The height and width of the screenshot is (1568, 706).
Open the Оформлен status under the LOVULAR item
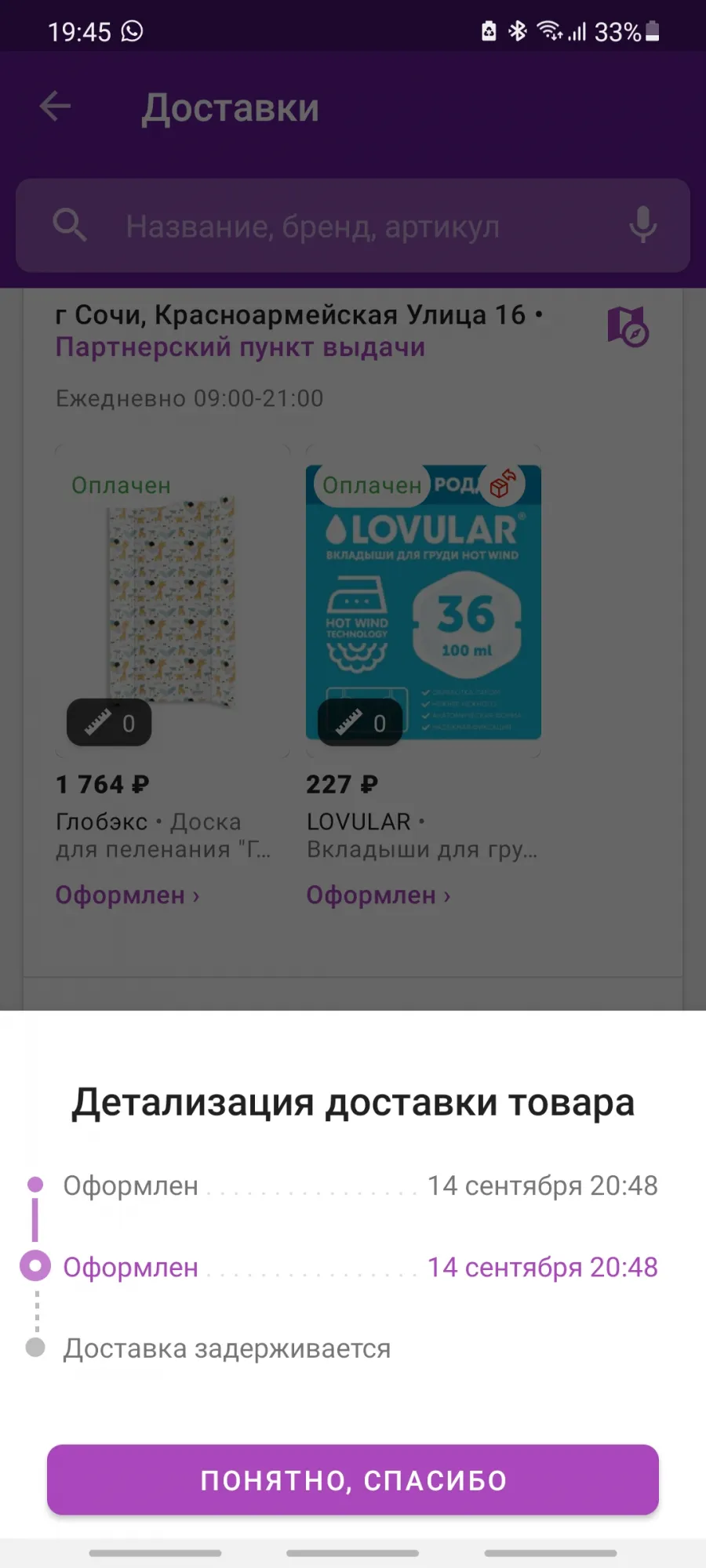click(378, 895)
